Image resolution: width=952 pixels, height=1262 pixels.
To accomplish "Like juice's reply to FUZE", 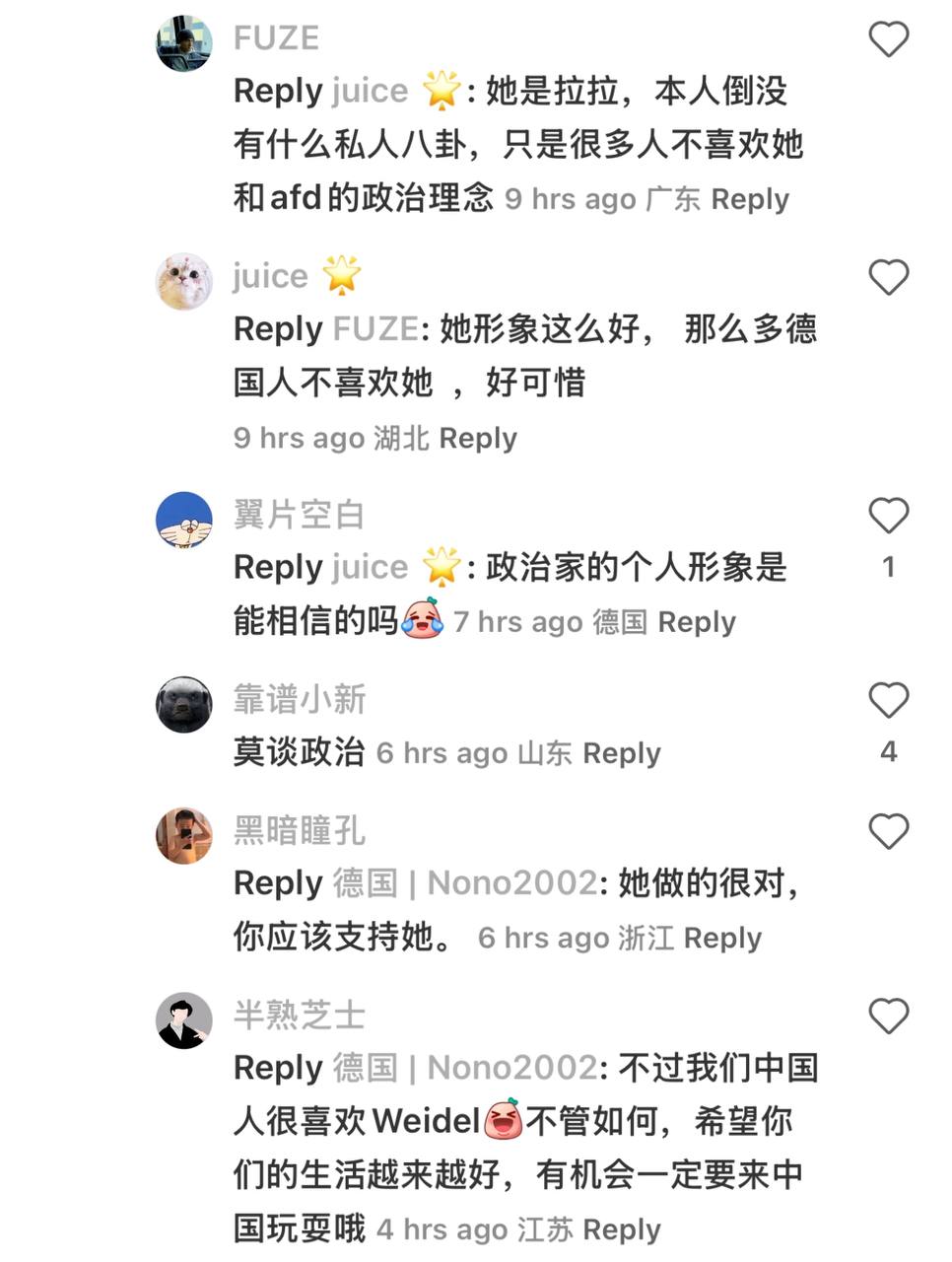I will point(888,277).
